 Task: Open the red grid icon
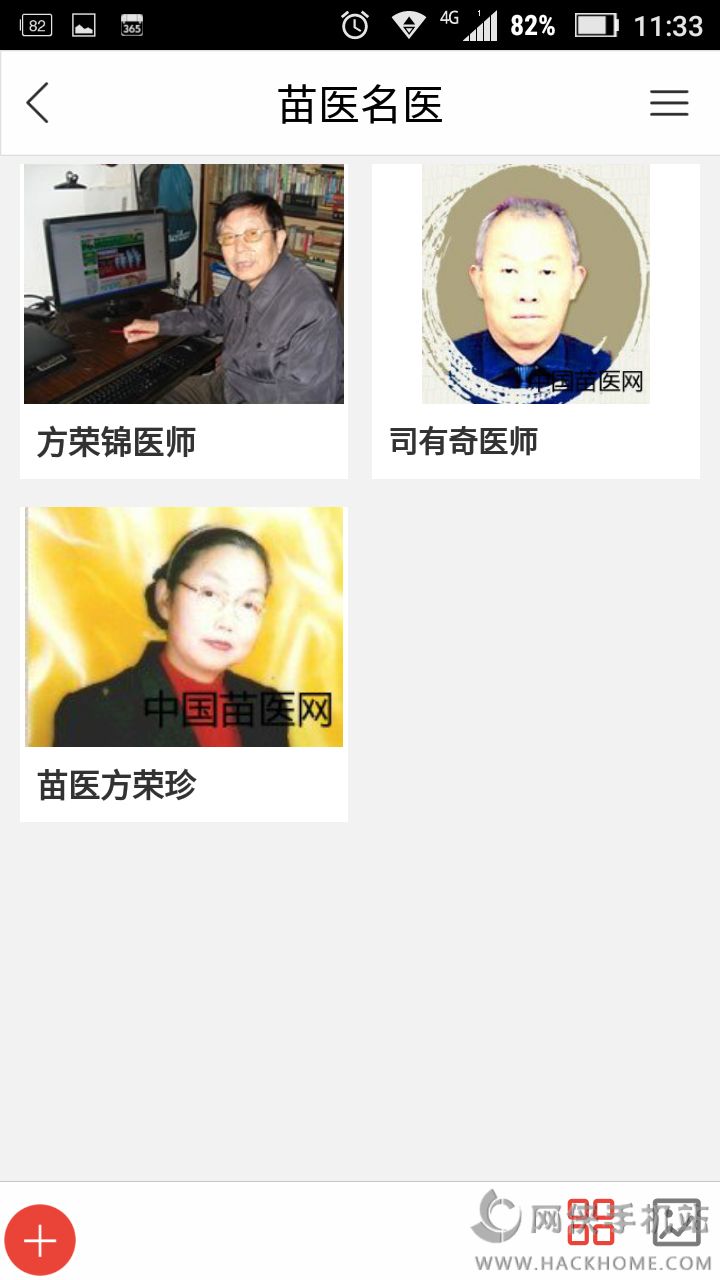[x=591, y=1221]
